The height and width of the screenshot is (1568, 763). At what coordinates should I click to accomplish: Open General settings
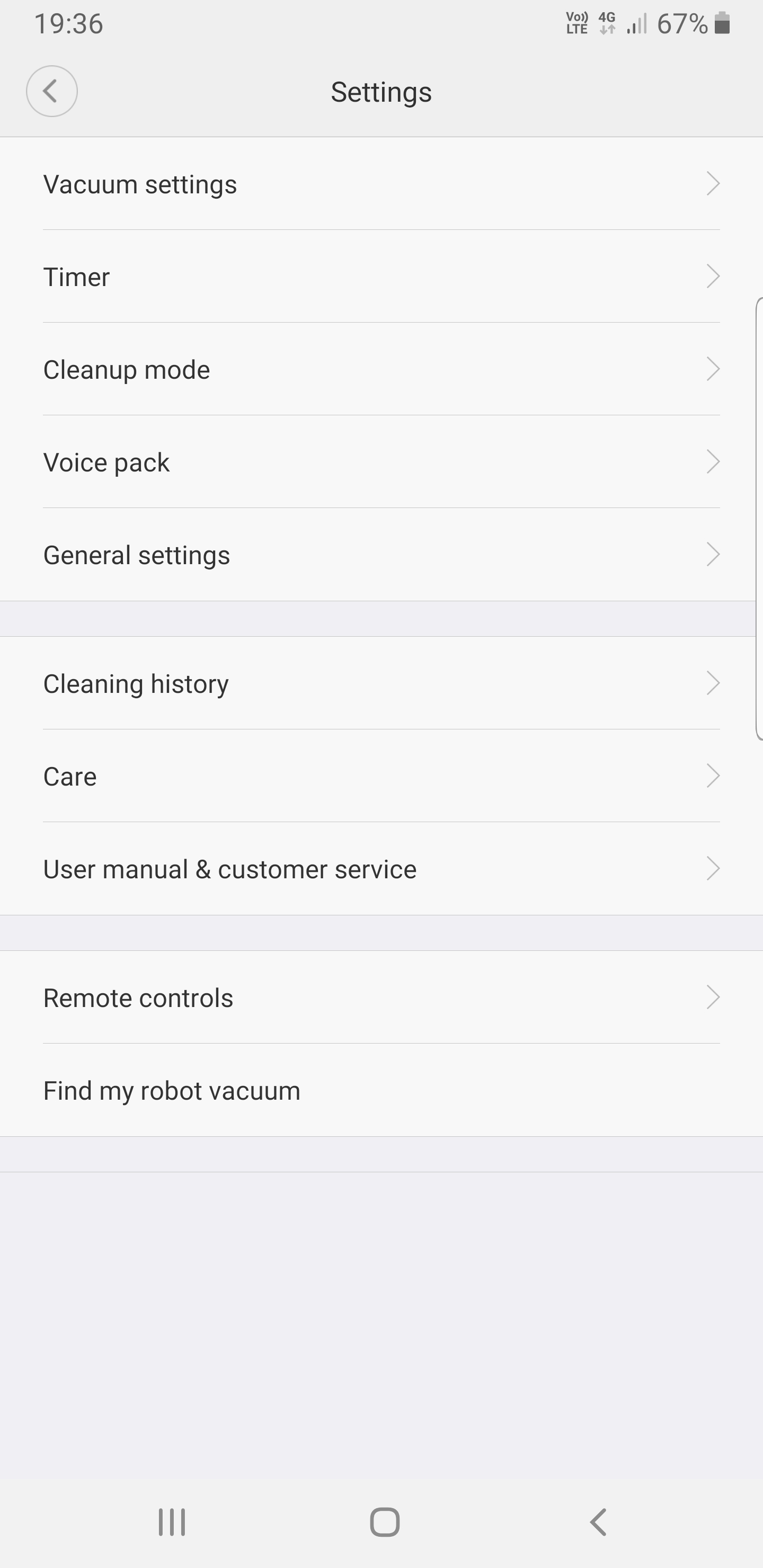[x=381, y=555]
